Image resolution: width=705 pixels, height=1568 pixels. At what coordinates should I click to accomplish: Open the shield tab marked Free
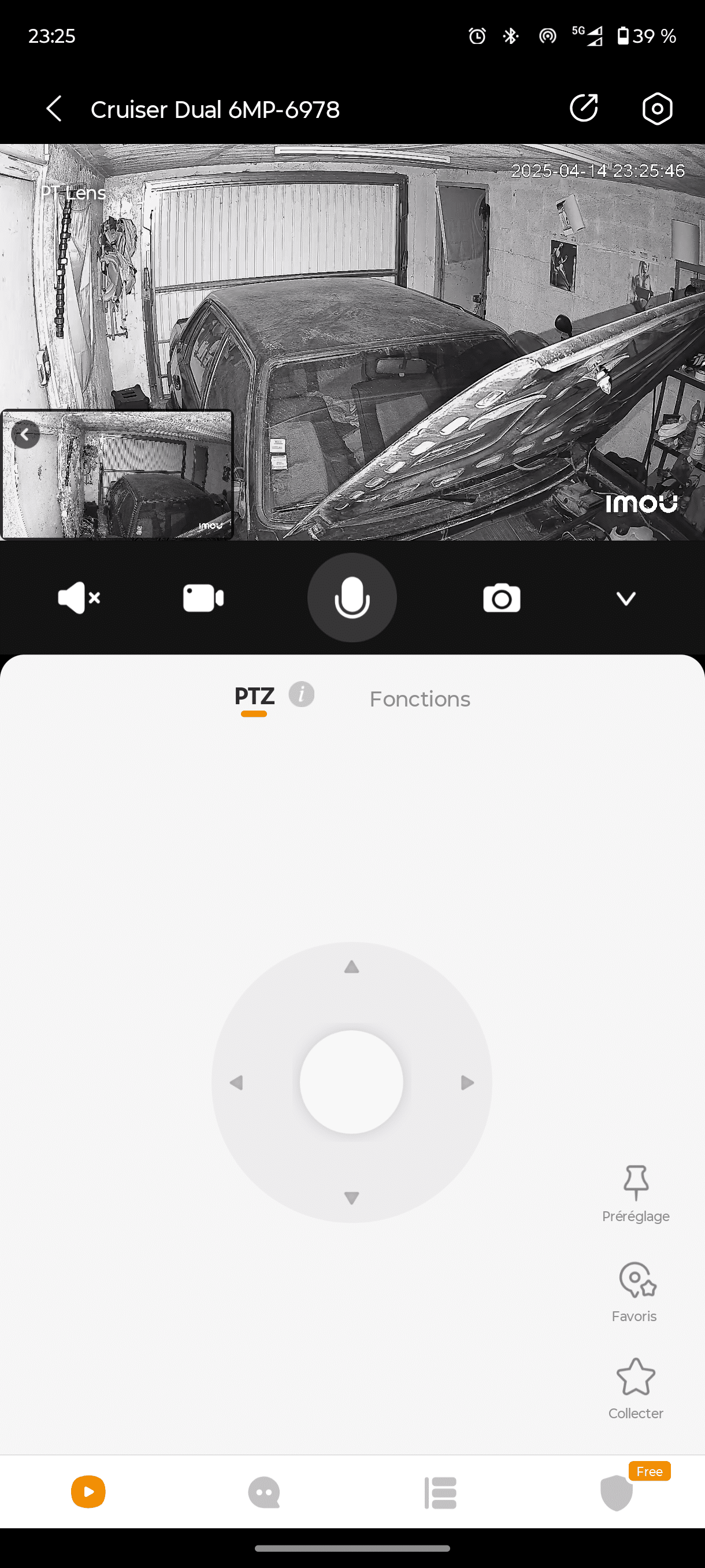616,1492
